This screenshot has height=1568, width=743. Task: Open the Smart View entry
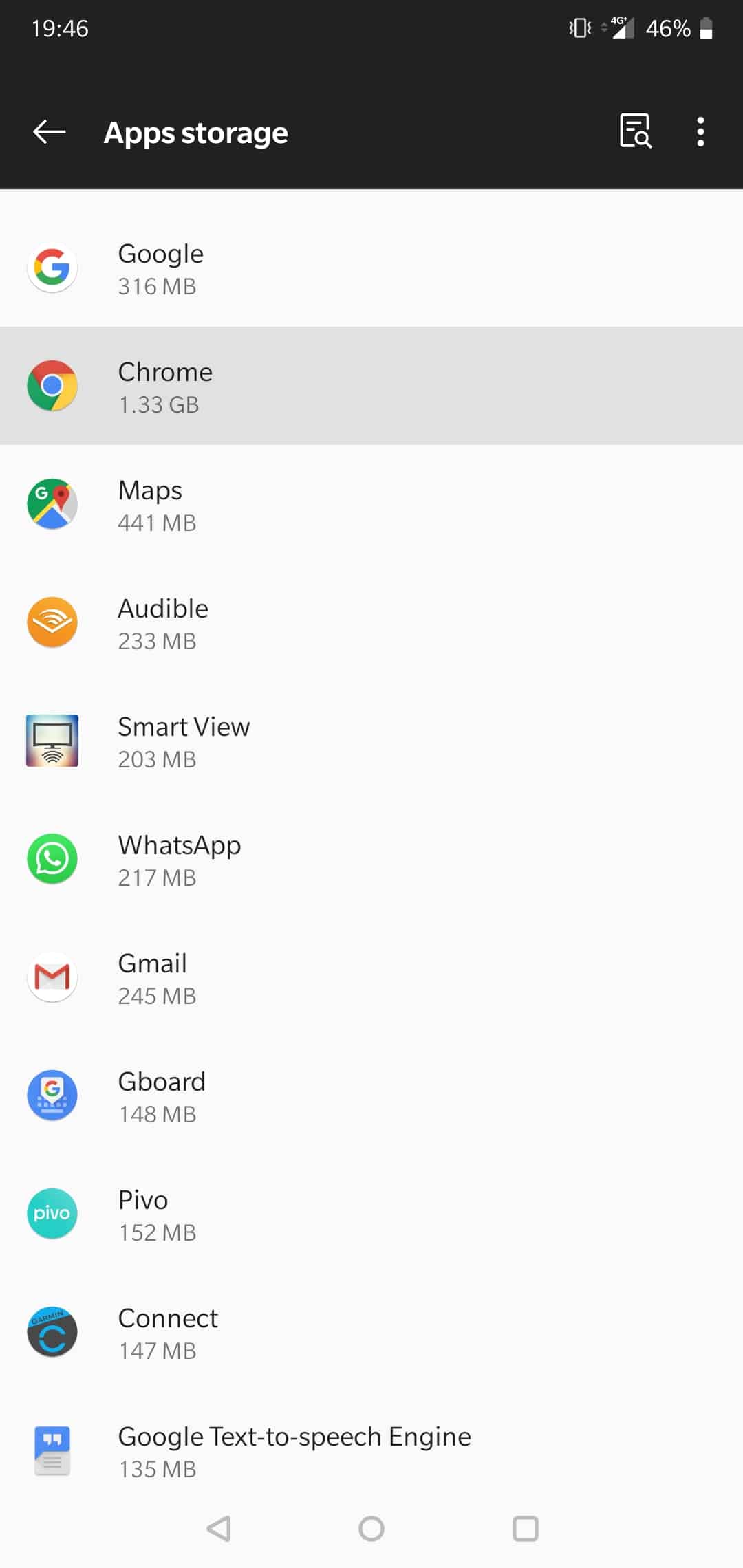pyautogui.click(x=371, y=741)
